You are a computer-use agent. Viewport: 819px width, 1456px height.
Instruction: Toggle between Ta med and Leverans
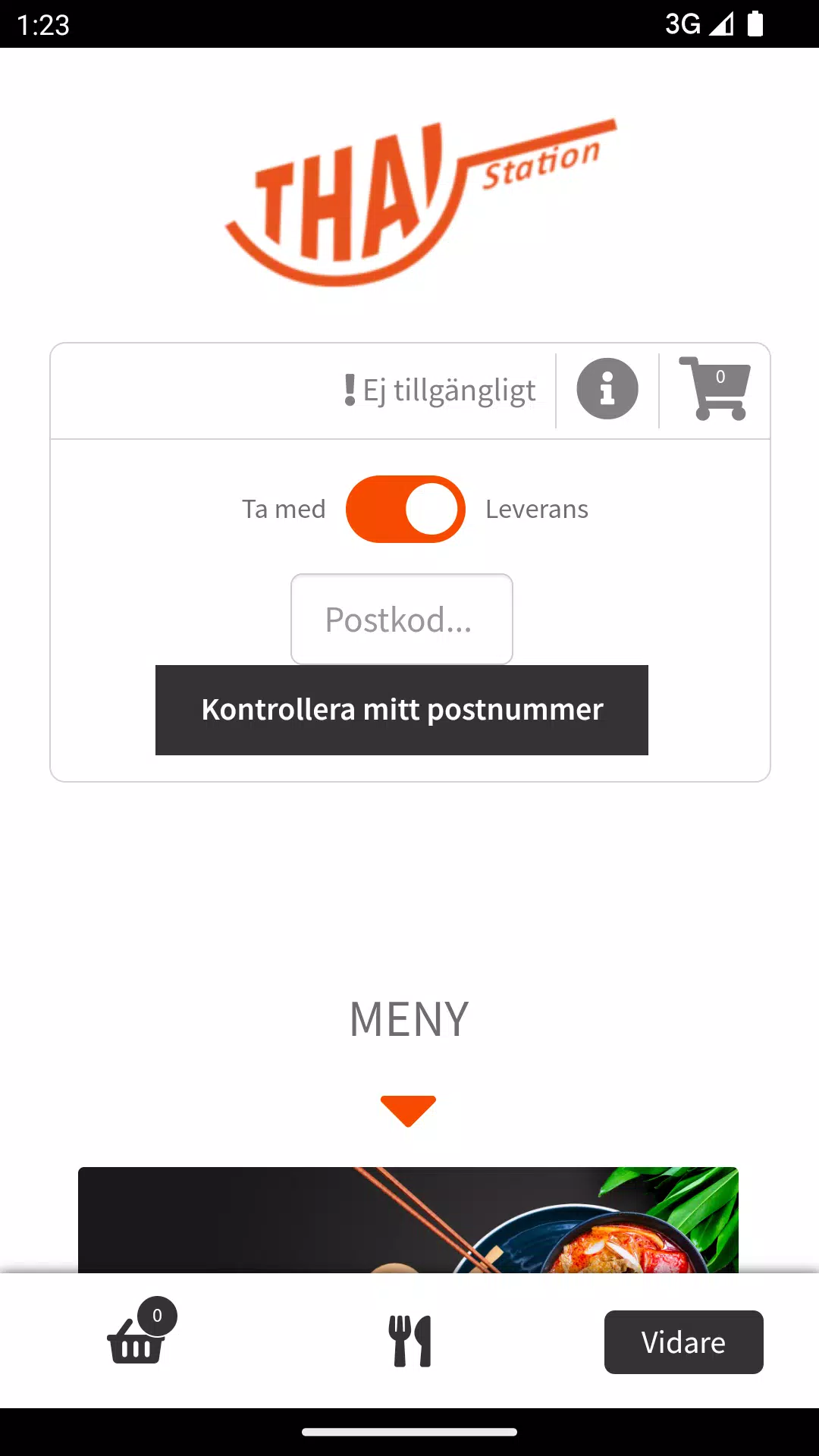406,509
